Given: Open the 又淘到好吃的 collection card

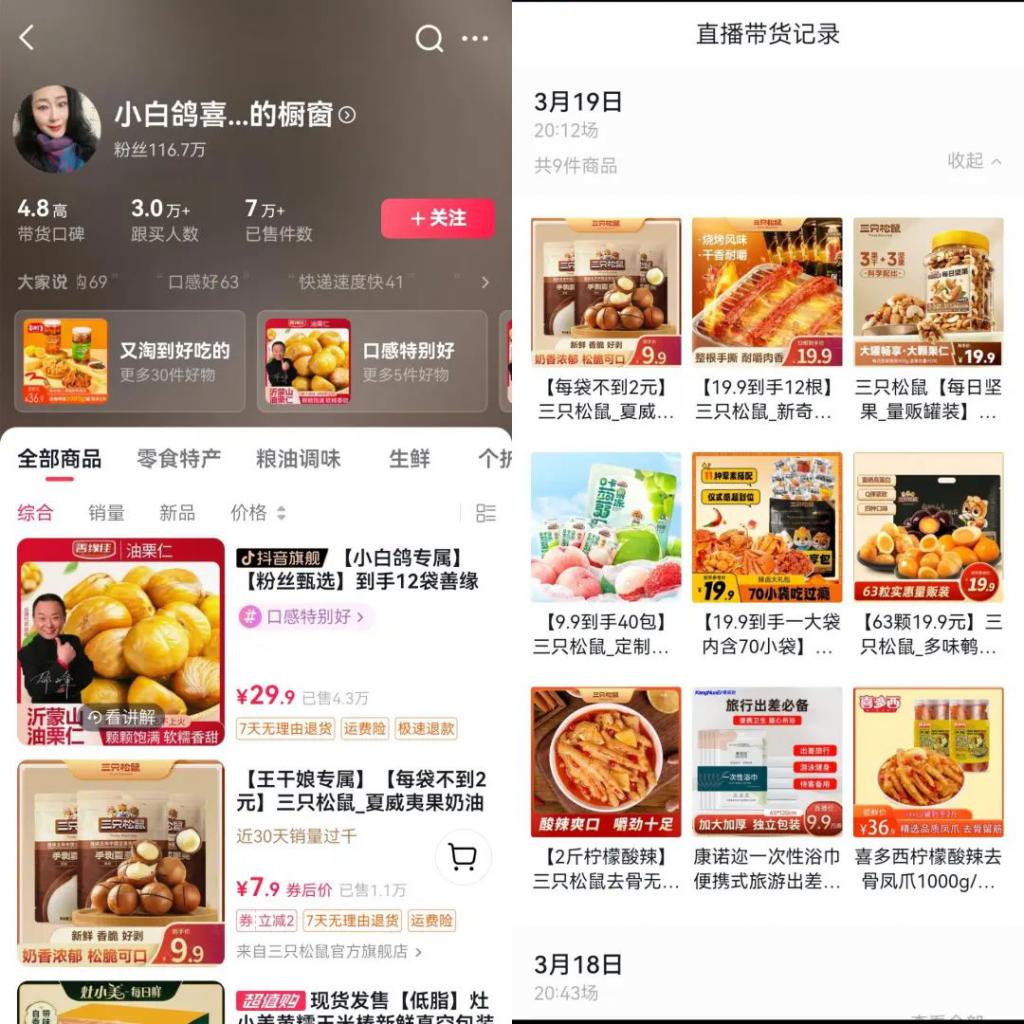Looking at the screenshot, I should pos(130,360).
